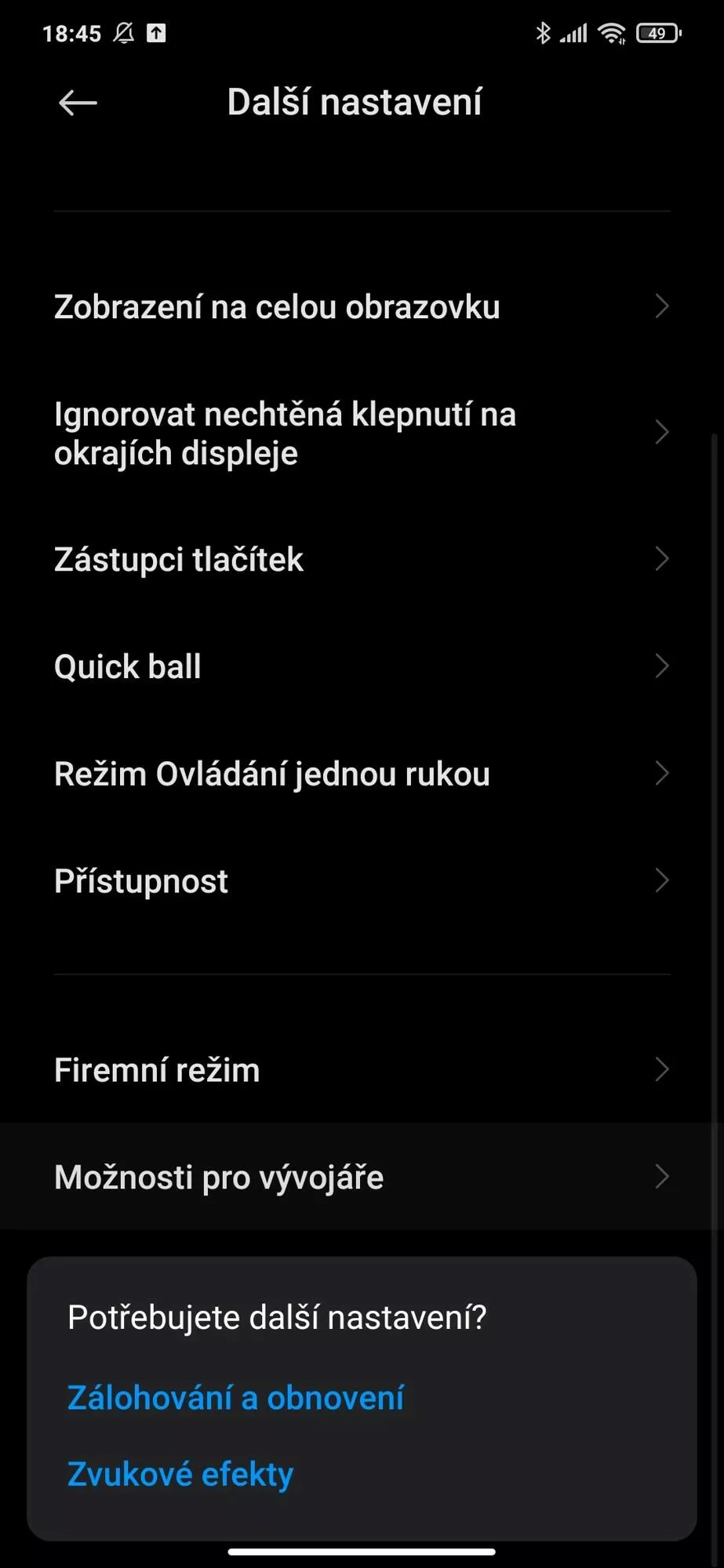Open Přístupnost settings
Image resolution: width=724 pixels, height=1568 pixels.
click(362, 881)
